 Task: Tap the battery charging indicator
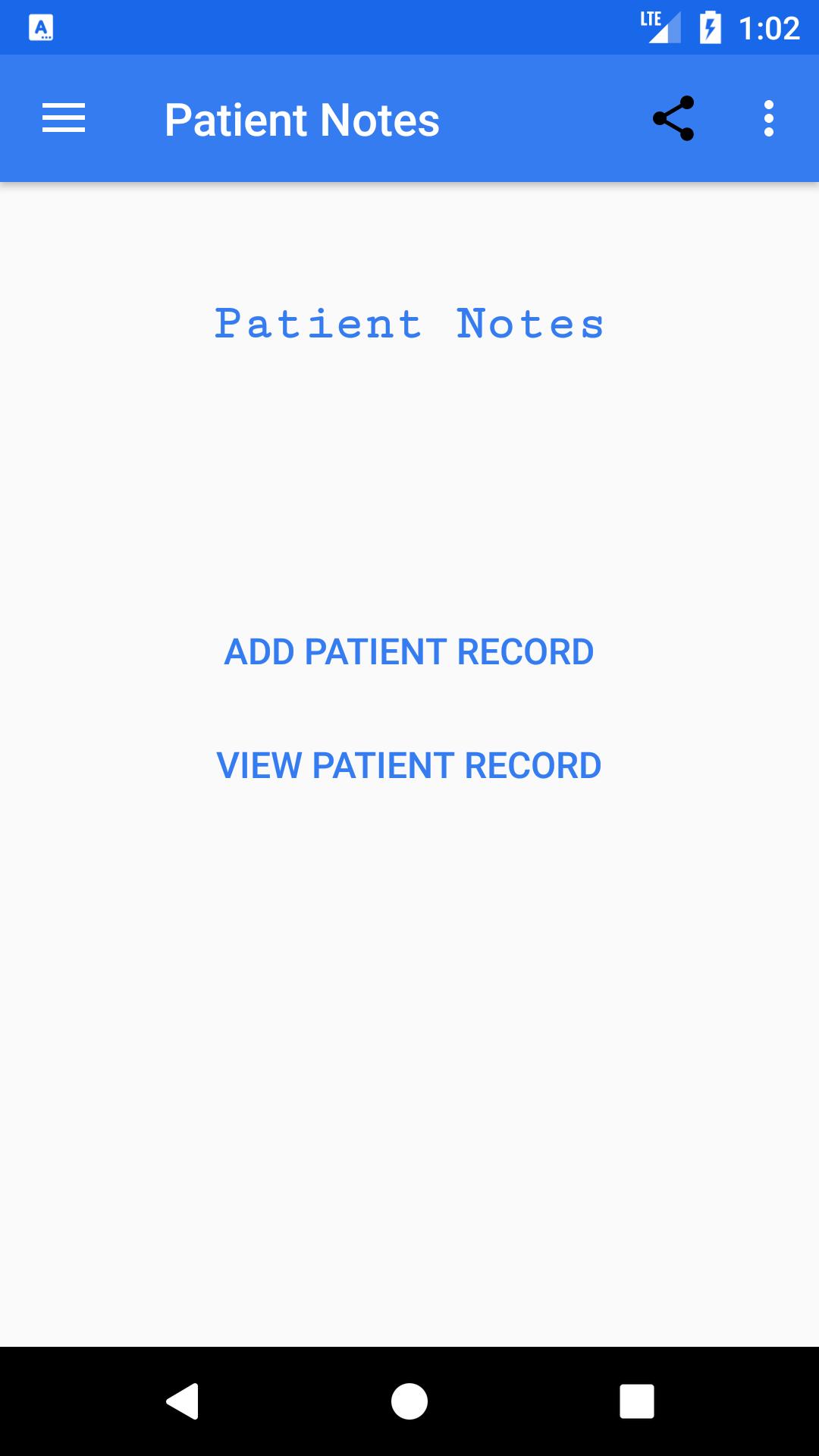point(710,27)
